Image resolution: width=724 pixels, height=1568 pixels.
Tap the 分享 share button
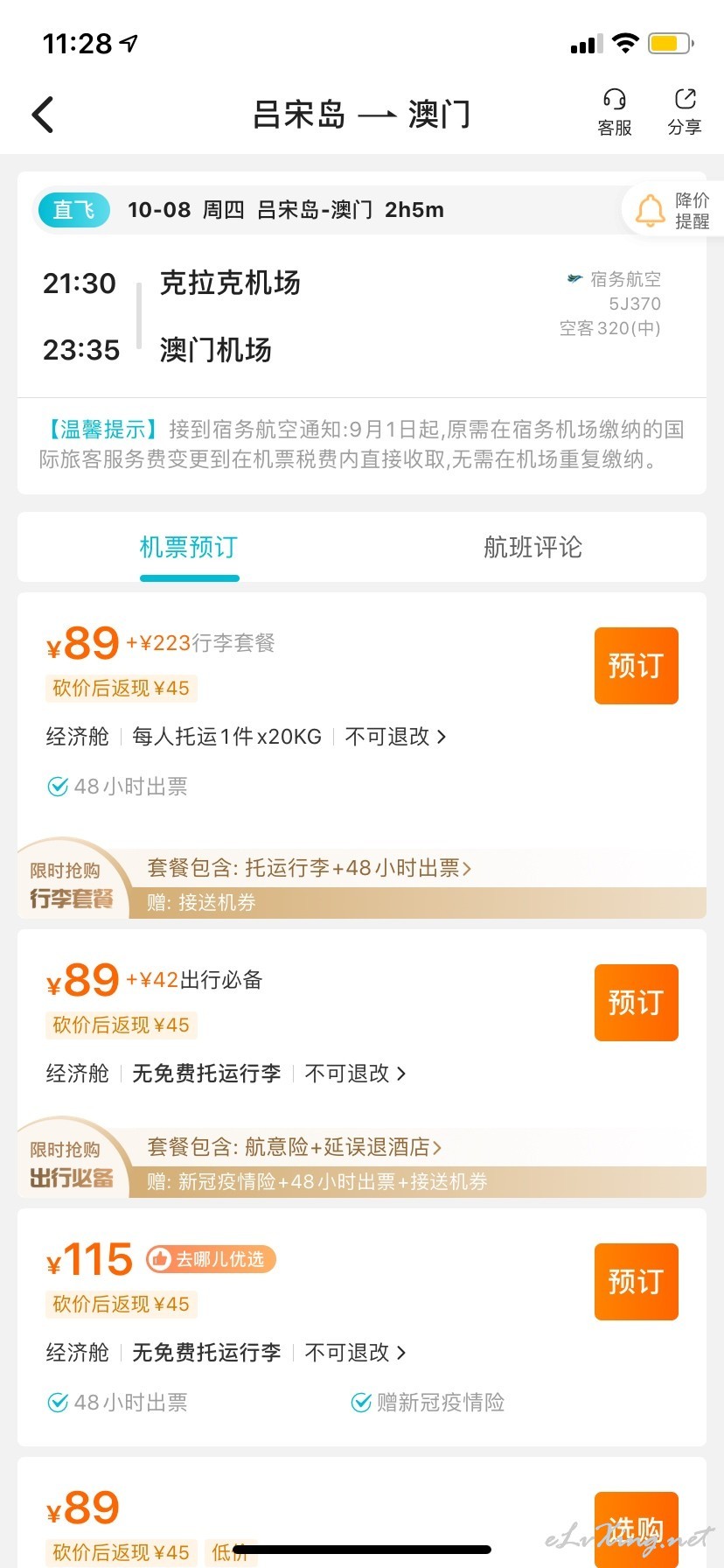tap(685, 112)
